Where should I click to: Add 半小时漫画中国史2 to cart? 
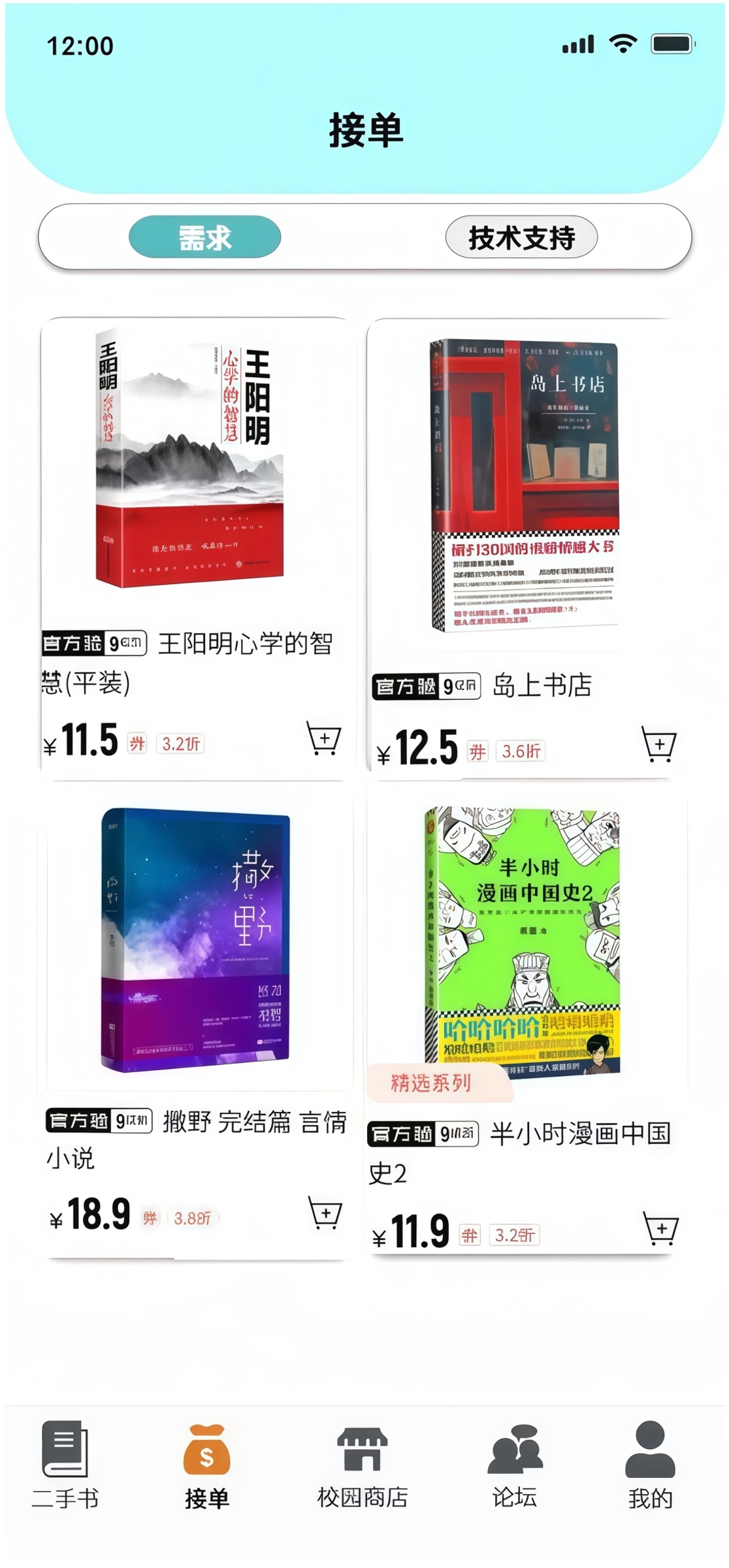tap(660, 1229)
